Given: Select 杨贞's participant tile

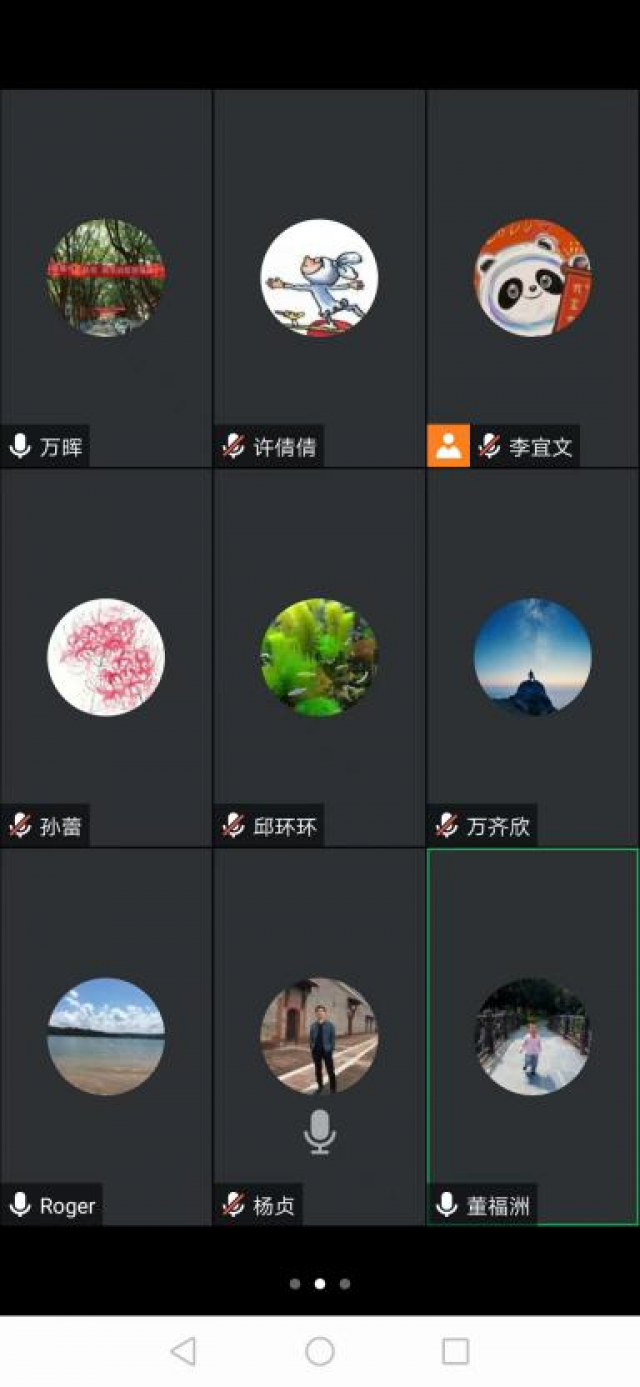Looking at the screenshot, I should click(319, 1036).
